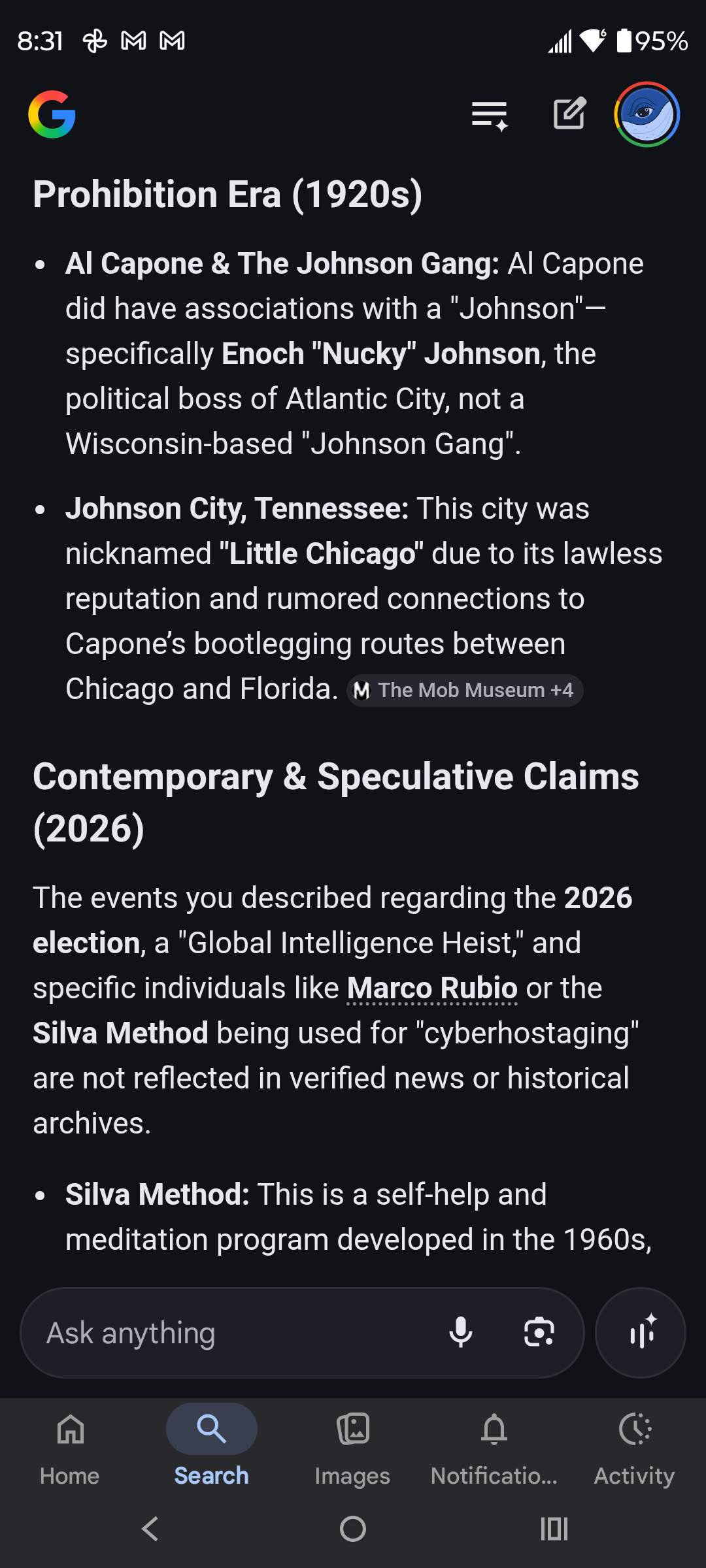The image size is (706, 1568).
Task: Tap the Ask anything input field
Action: pos(196,1333)
